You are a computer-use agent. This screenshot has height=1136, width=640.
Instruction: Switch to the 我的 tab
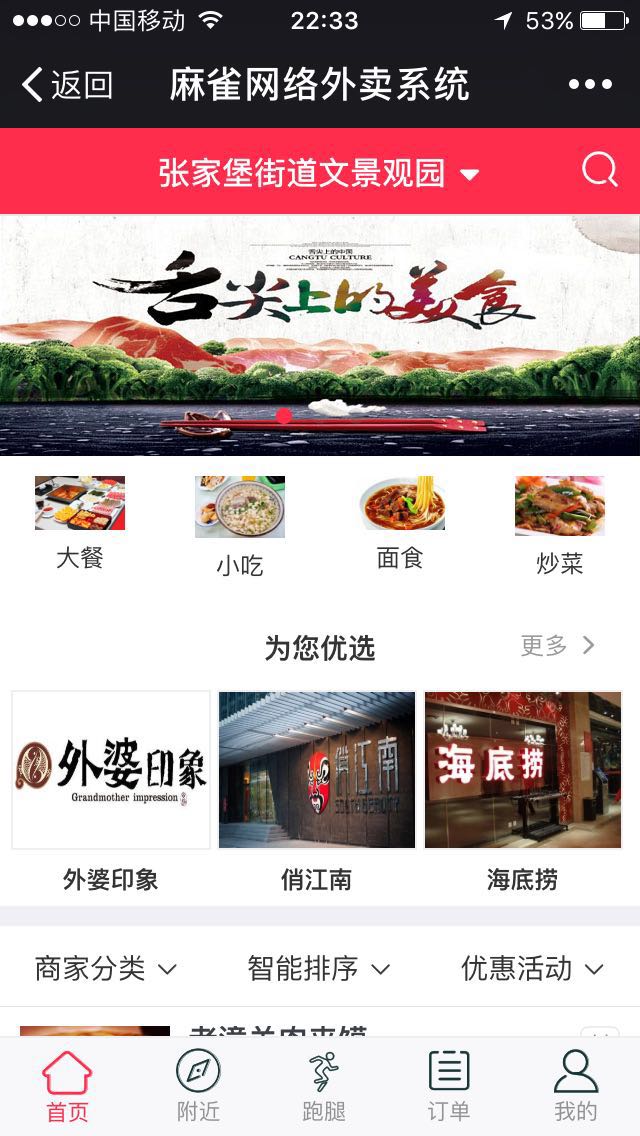[575, 1086]
